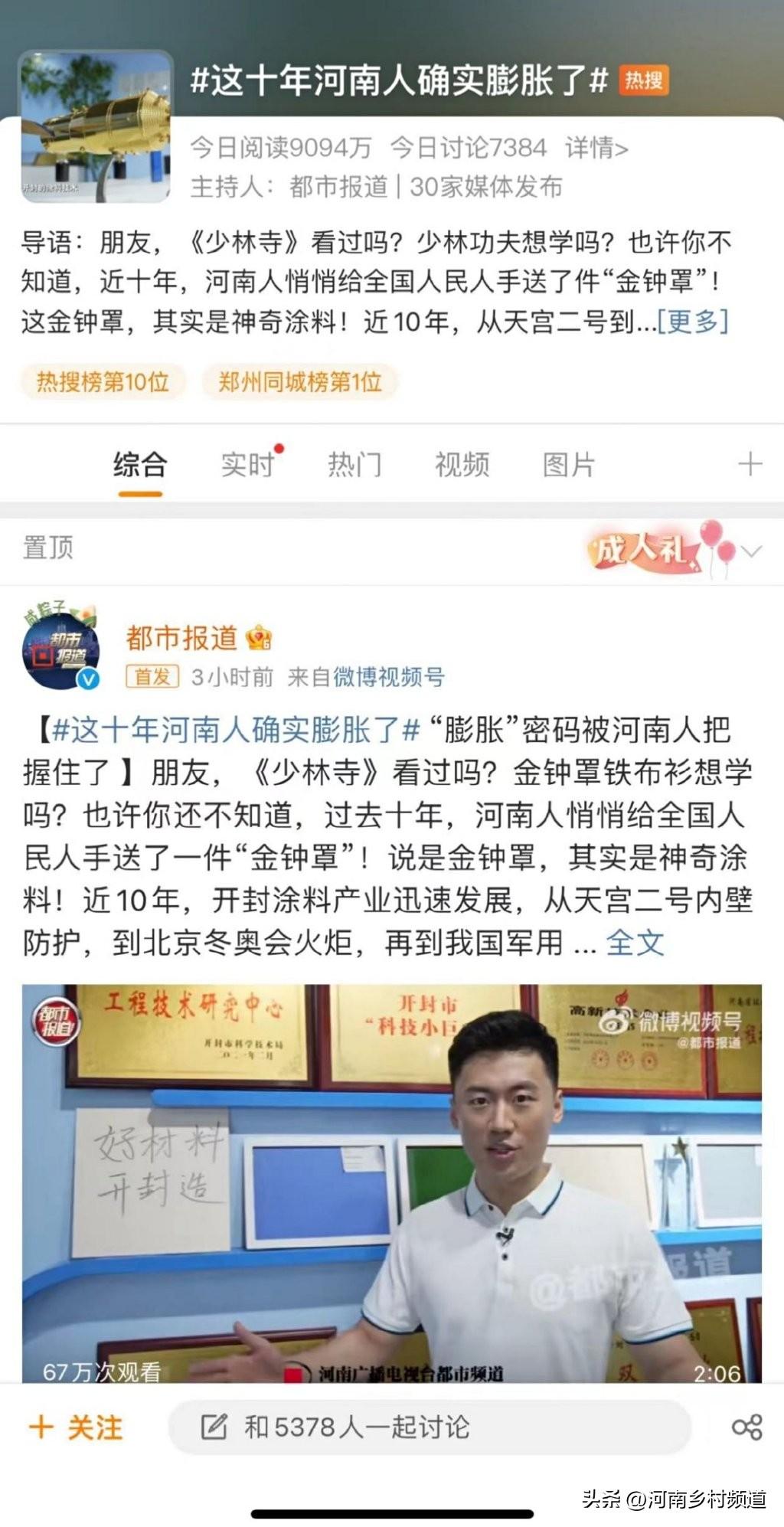Viewport: 784px width, 1527px height.
Task: Switch to the 热门 tab
Action: click(x=354, y=464)
